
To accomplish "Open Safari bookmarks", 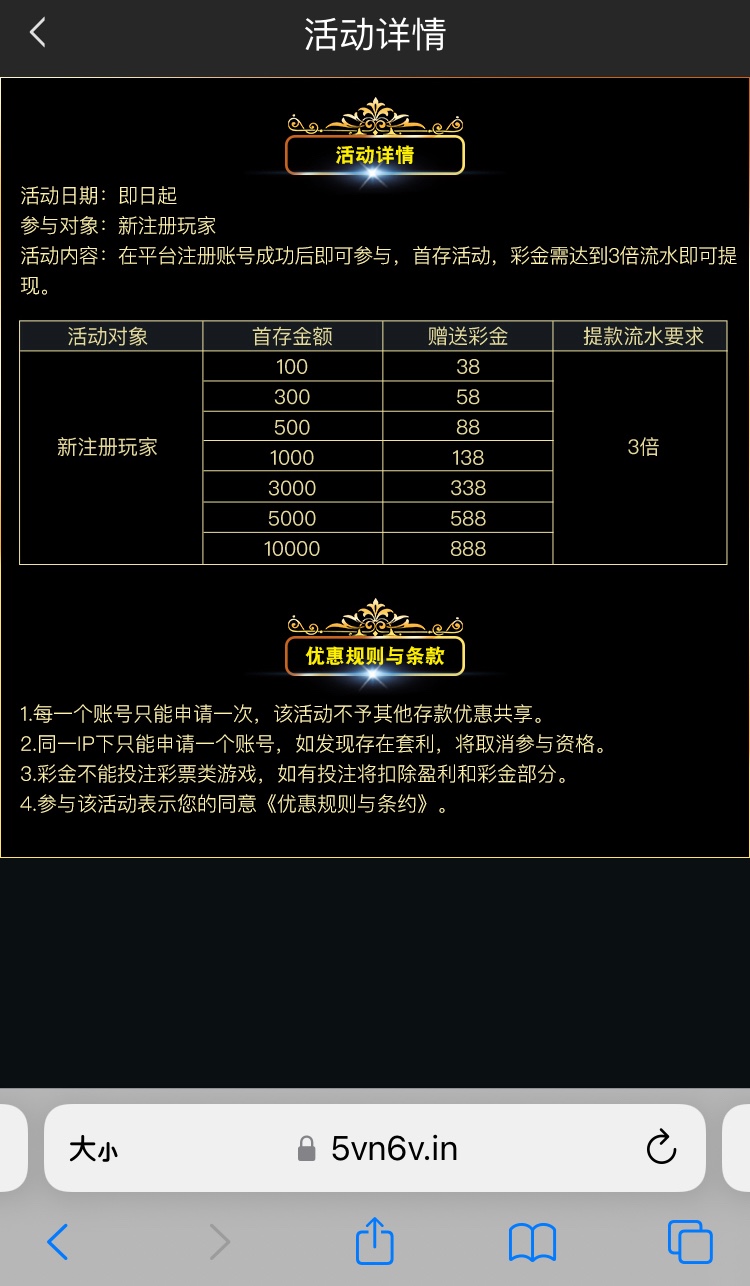I will [x=532, y=1243].
